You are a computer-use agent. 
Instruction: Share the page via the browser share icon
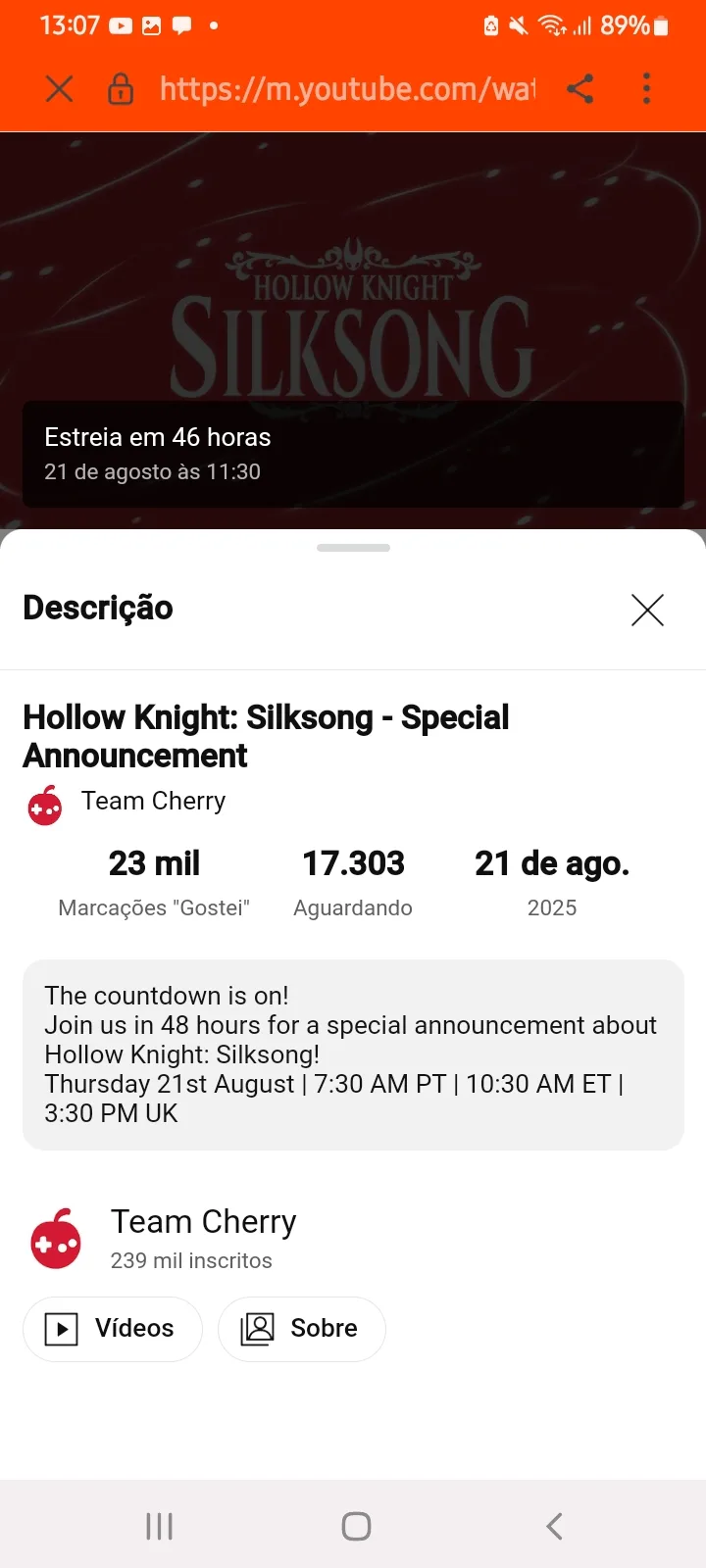click(580, 89)
